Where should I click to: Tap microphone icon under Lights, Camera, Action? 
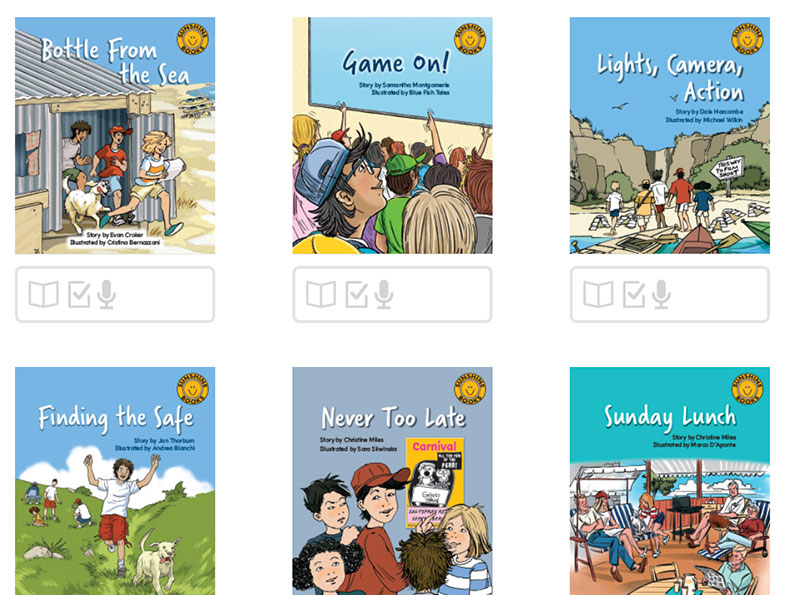pyautogui.click(x=660, y=294)
